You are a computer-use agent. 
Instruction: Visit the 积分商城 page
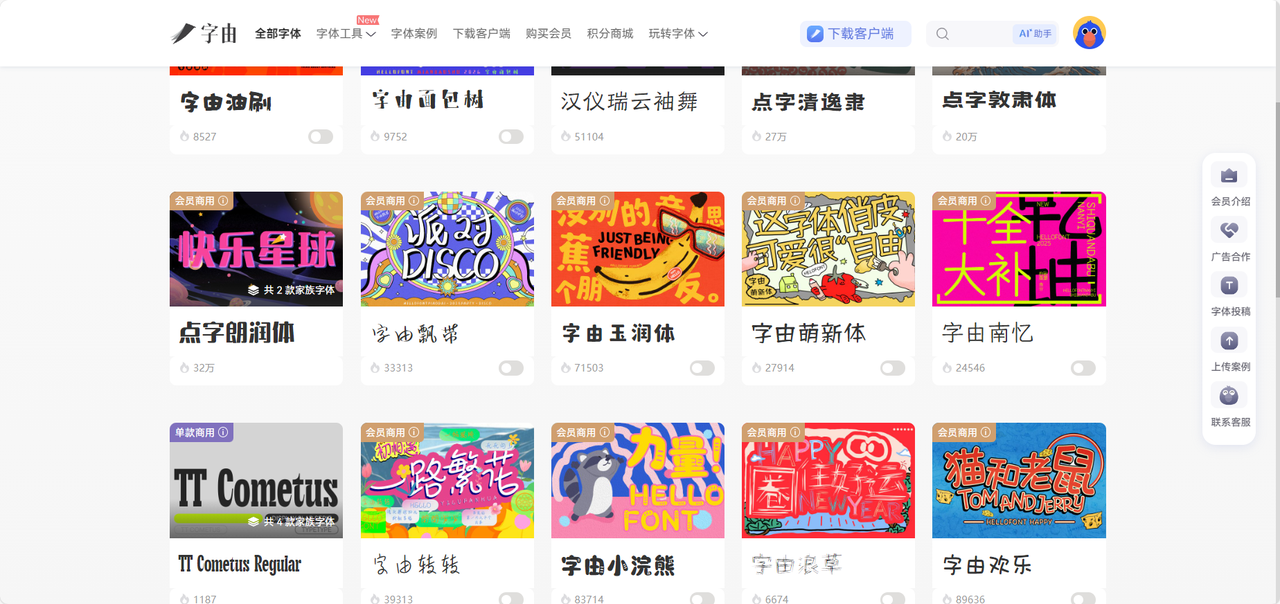point(610,33)
